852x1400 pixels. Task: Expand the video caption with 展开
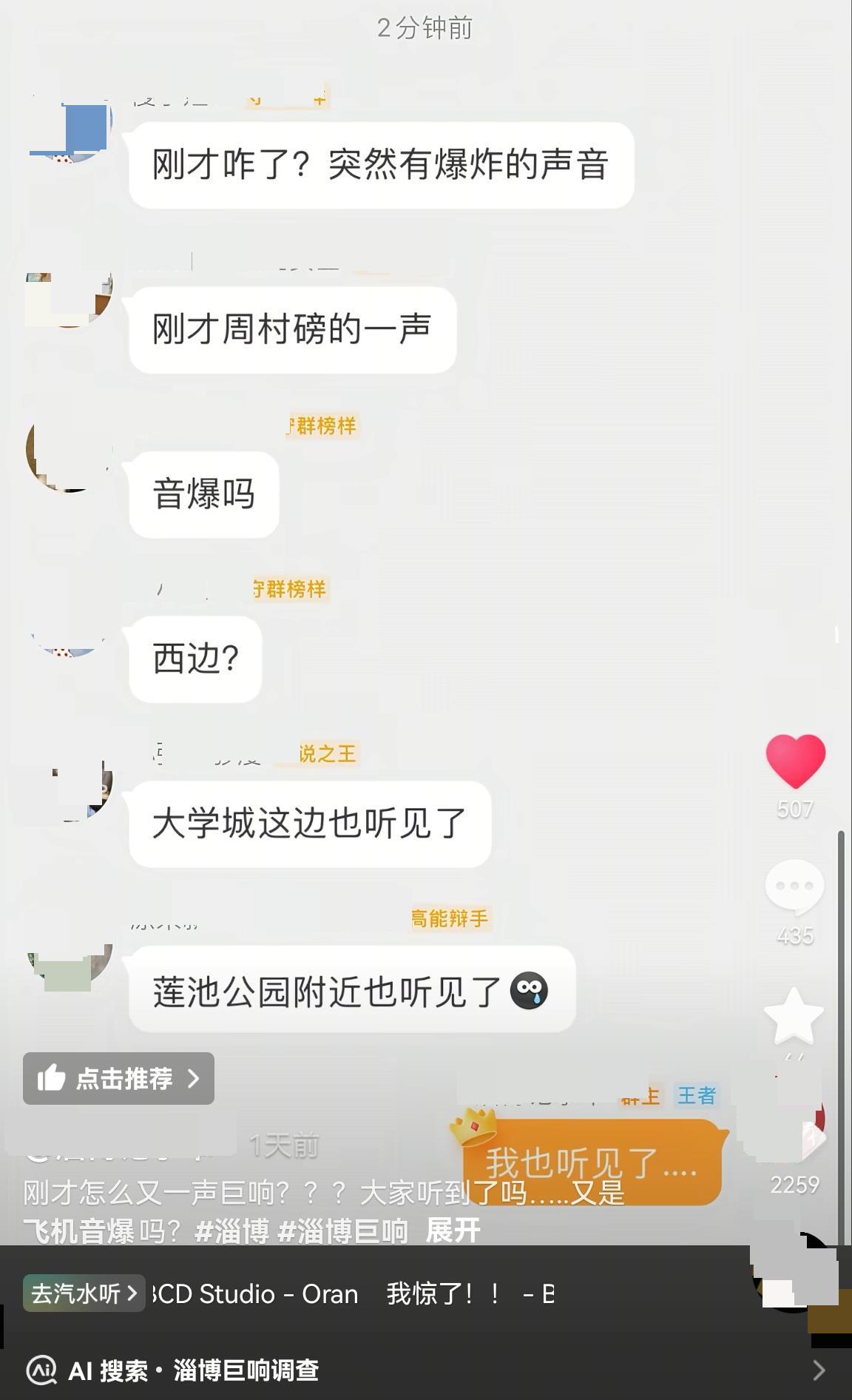pos(453,1231)
